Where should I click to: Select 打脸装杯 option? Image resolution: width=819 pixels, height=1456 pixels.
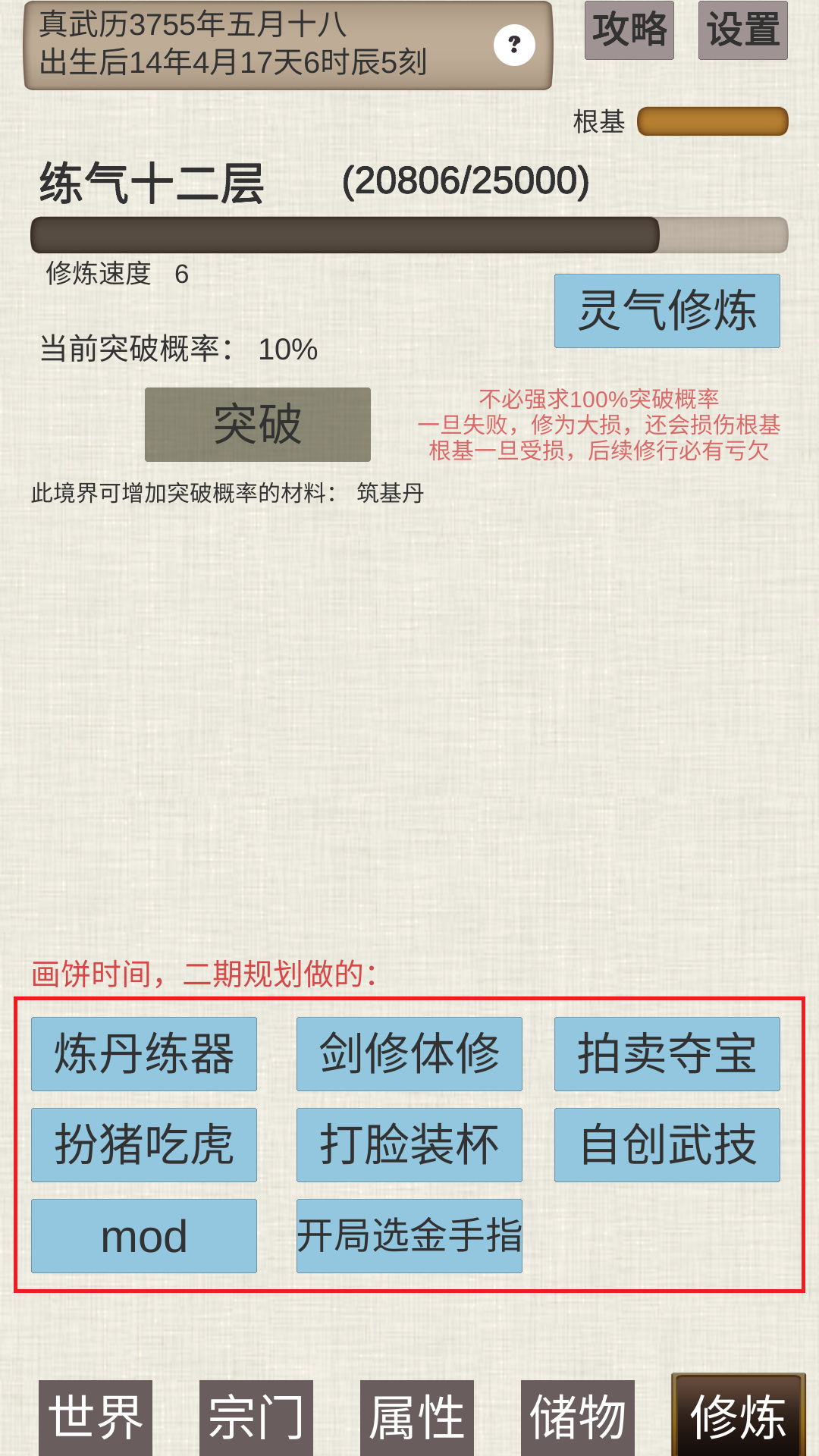coord(409,1145)
